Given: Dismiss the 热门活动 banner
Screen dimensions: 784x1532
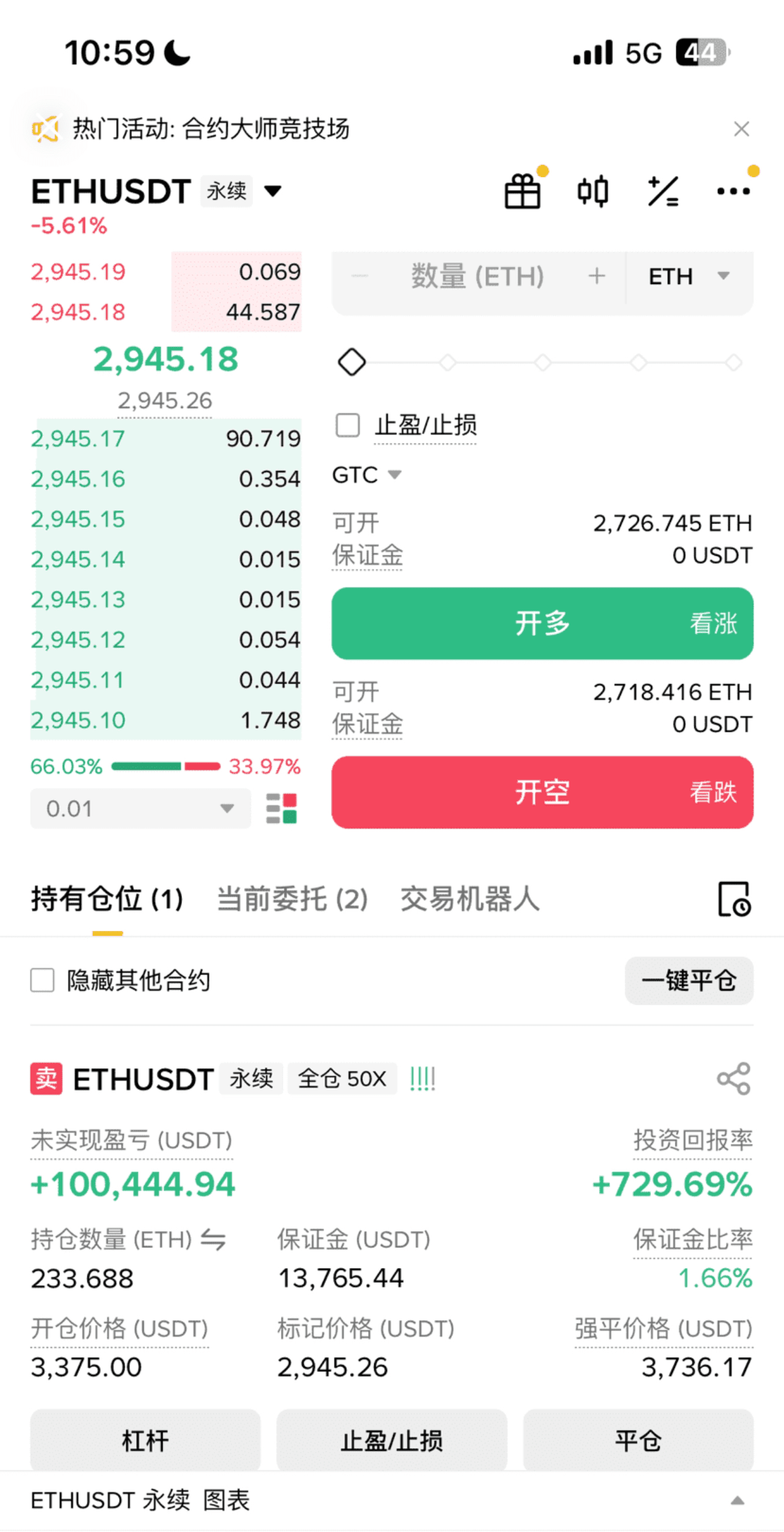Looking at the screenshot, I should (x=741, y=129).
